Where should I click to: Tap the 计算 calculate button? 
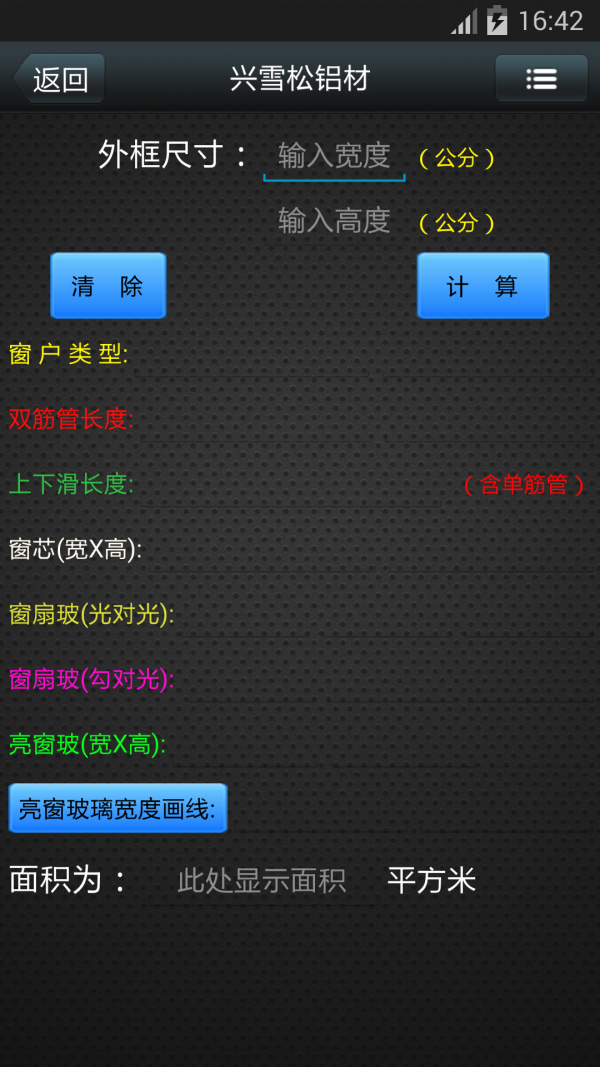click(x=483, y=287)
